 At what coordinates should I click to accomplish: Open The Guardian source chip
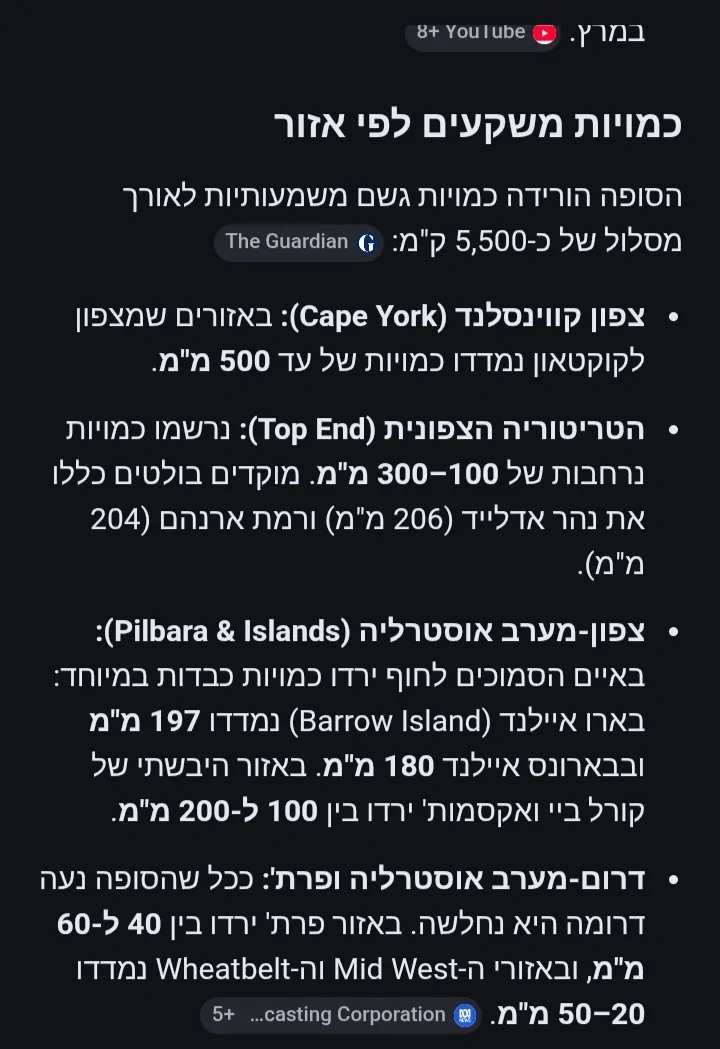point(299,242)
